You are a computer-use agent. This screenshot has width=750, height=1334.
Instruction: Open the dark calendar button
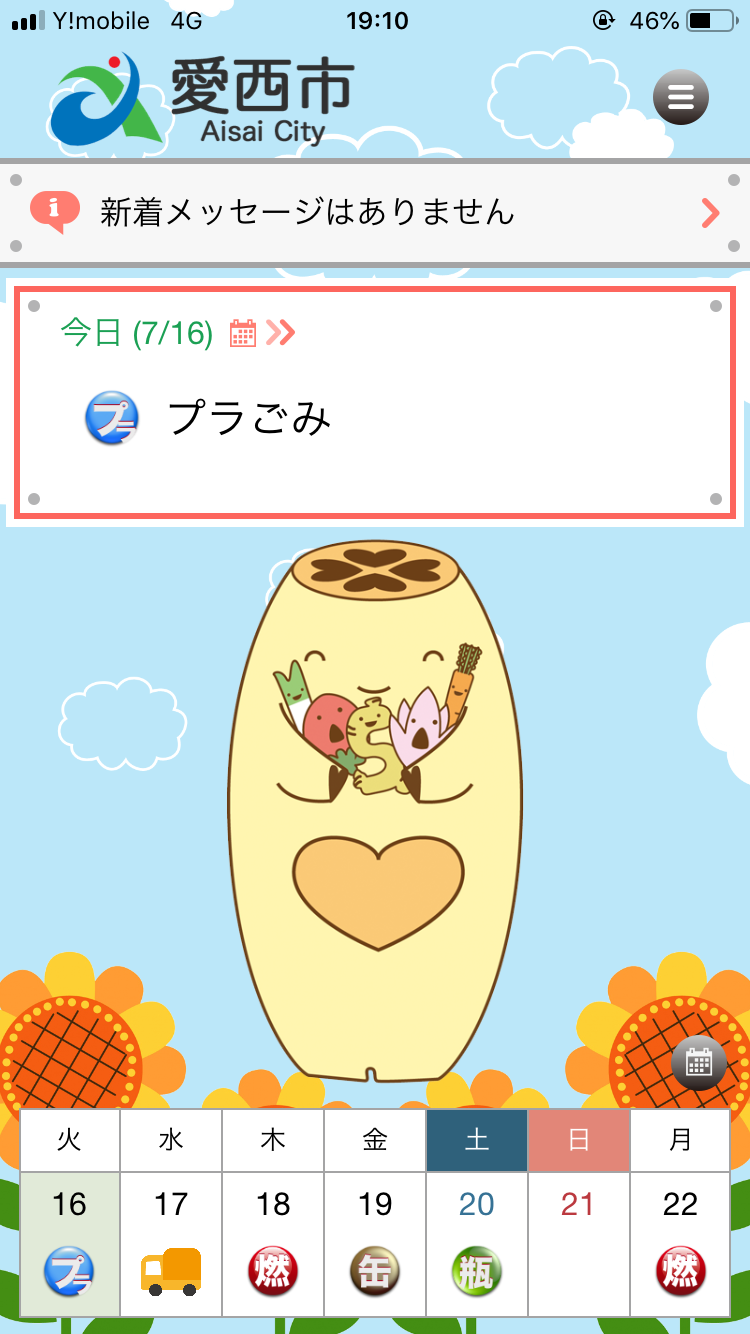[699, 1063]
